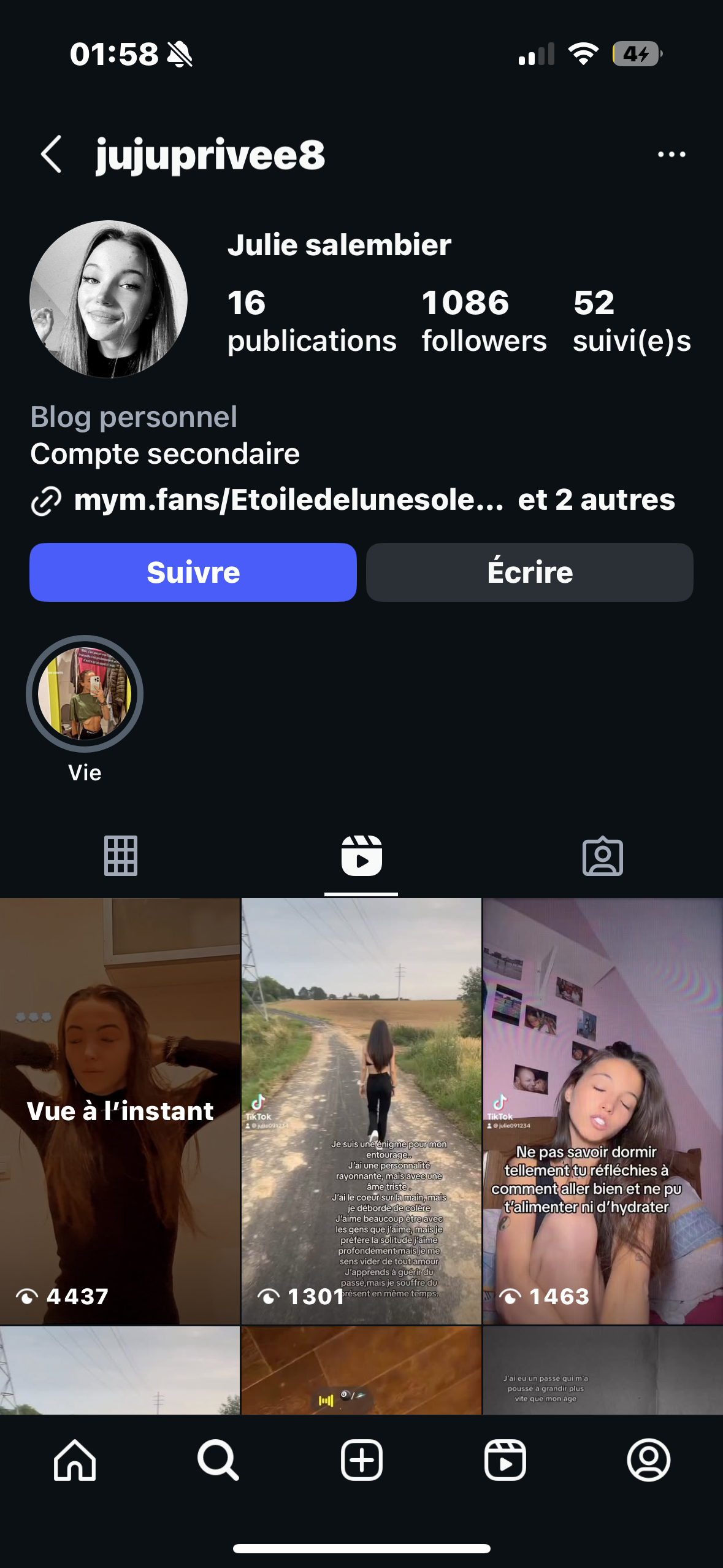Screen dimensions: 723x1568
Task: Open my own profile tab
Action: click(x=648, y=1460)
